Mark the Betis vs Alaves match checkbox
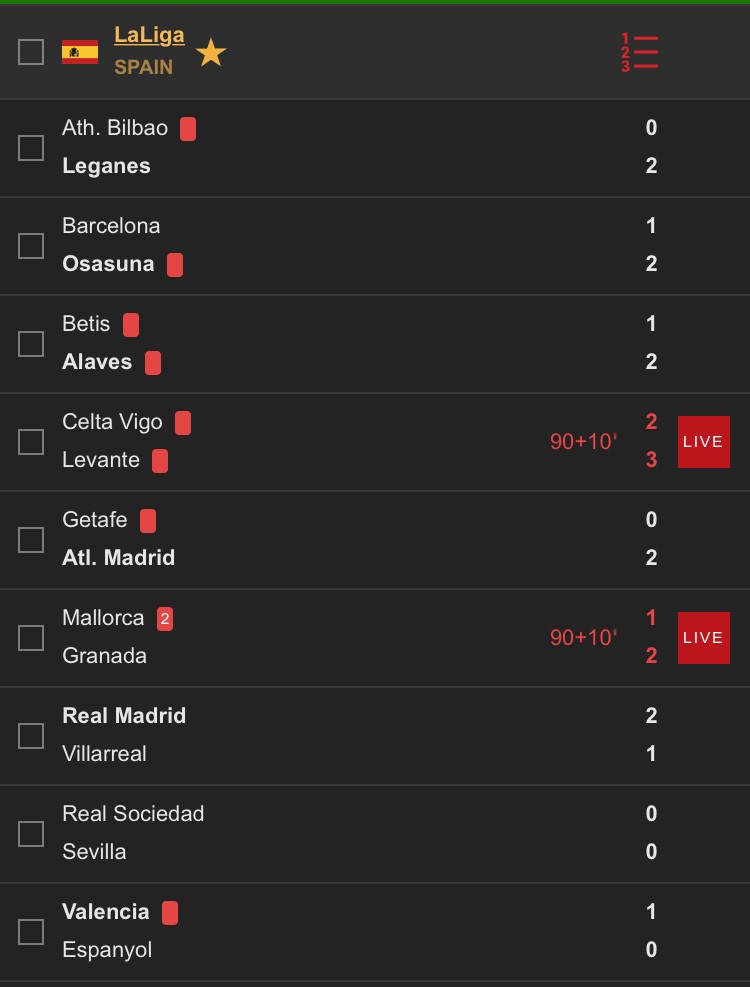Image resolution: width=750 pixels, height=987 pixels. 31,344
